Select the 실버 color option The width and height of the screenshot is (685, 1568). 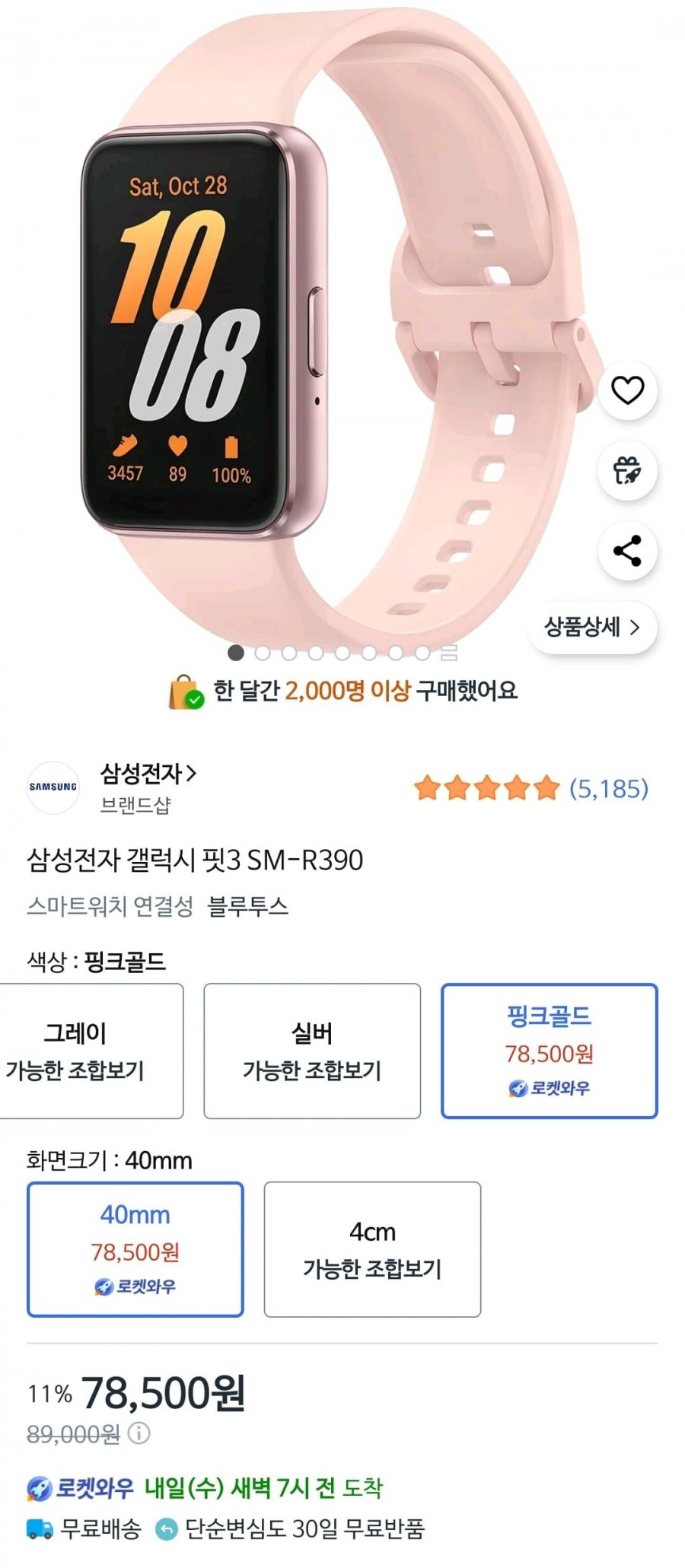click(312, 1051)
